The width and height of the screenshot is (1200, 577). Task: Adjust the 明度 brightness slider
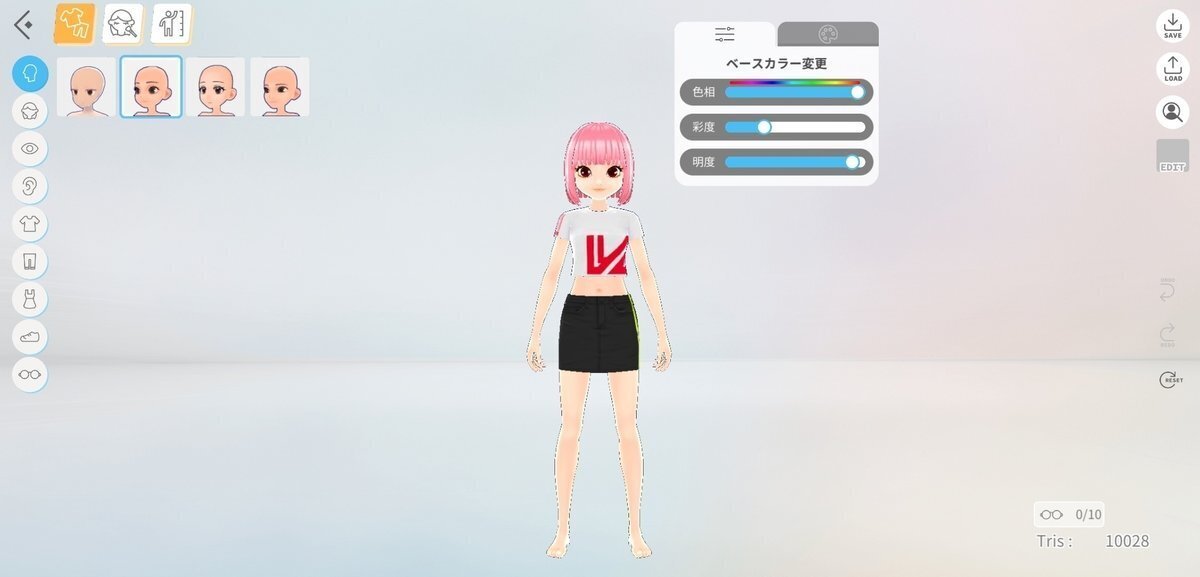pos(852,162)
